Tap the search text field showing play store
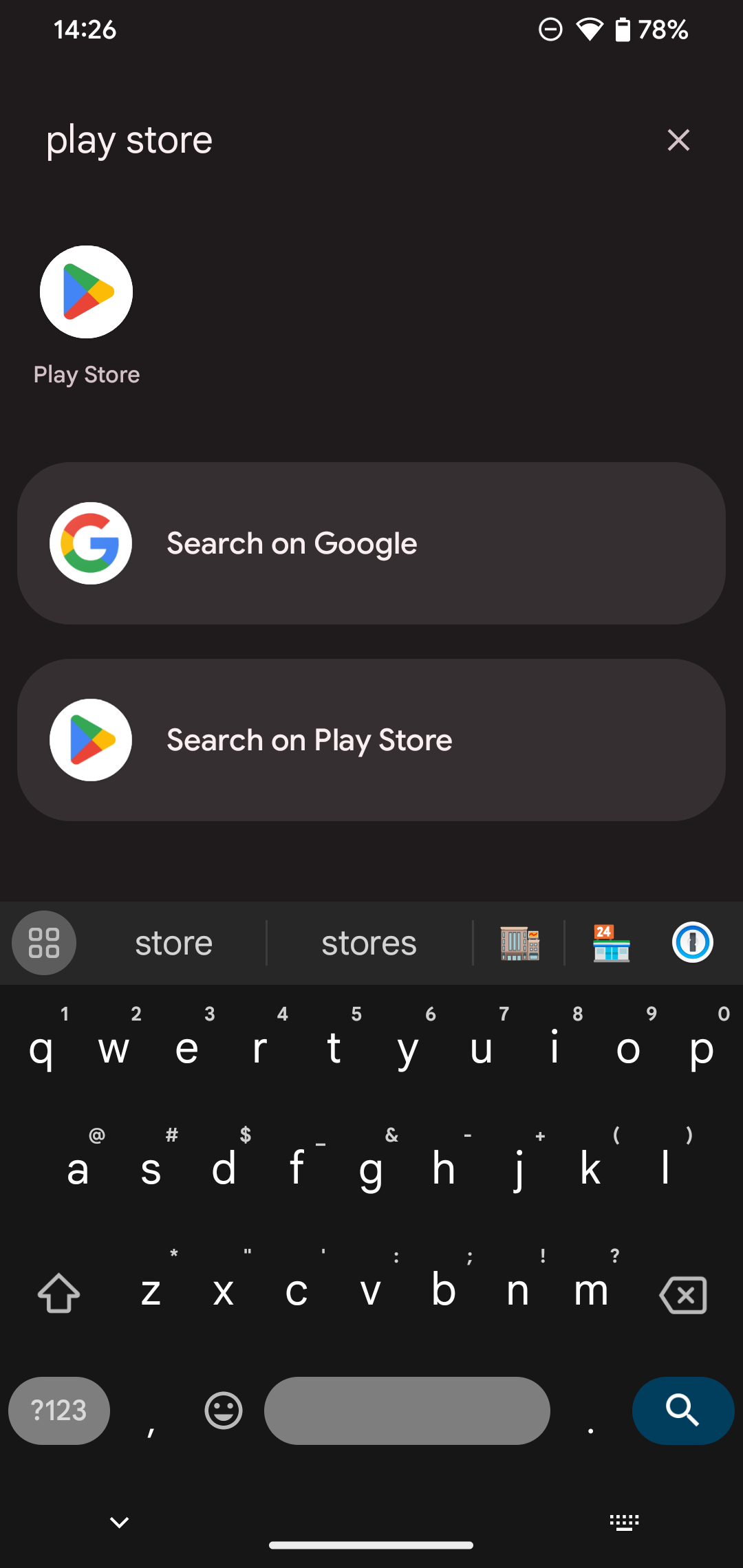The width and height of the screenshot is (743, 1568). pyautogui.click(x=275, y=140)
